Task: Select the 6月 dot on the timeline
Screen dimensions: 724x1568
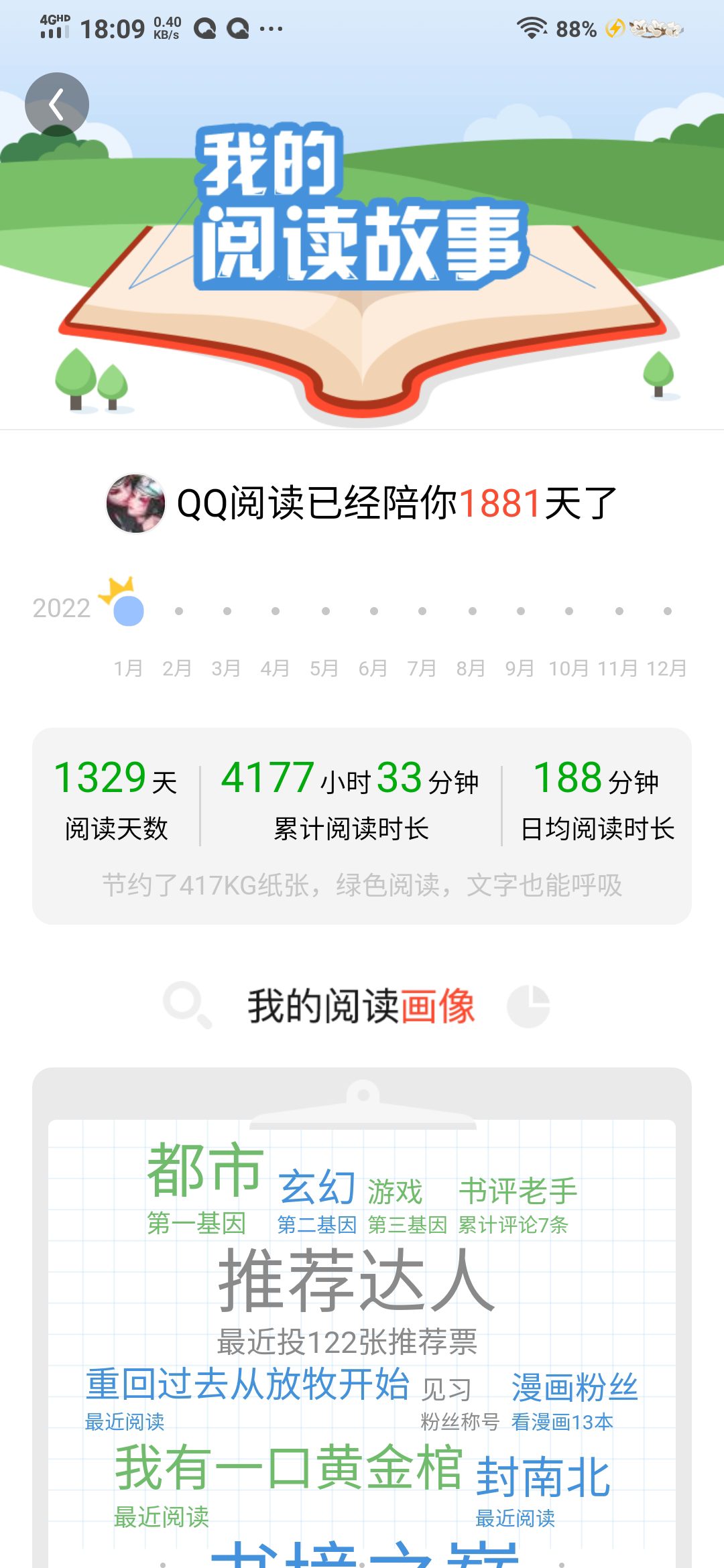Action: [x=374, y=611]
